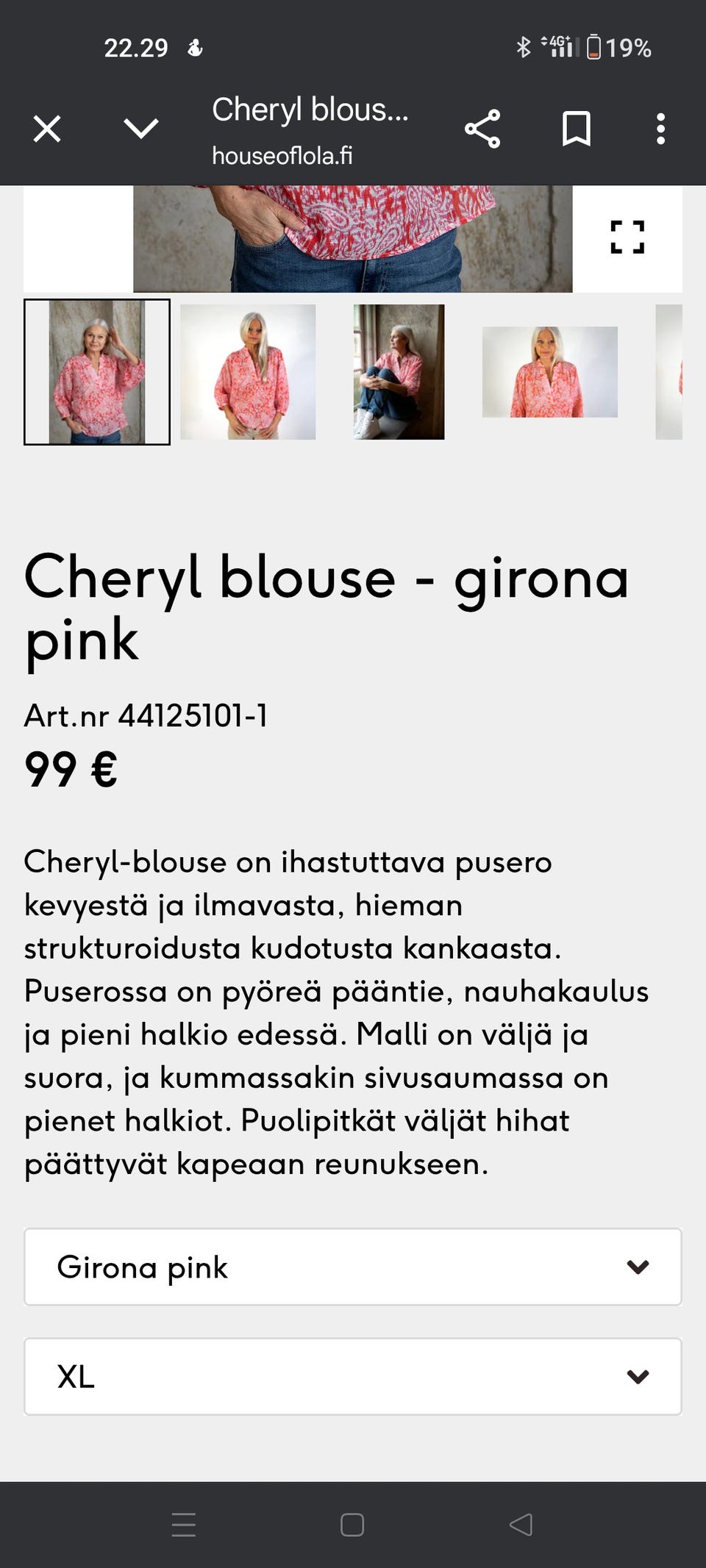Open the browser overflow menu

pos(660,129)
